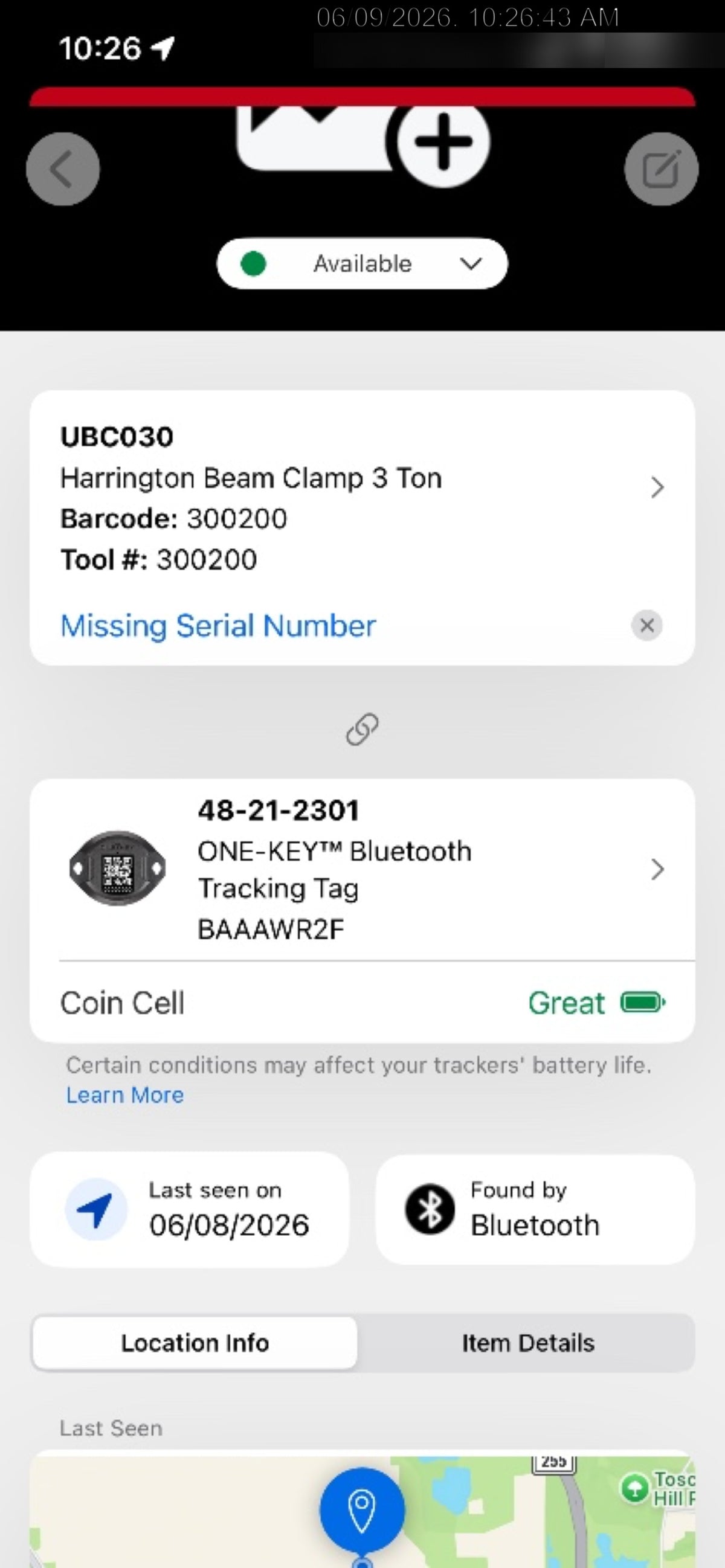Select the Location Info tab
Viewport: 725px width, 1568px height.
pyautogui.click(x=195, y=1342)
